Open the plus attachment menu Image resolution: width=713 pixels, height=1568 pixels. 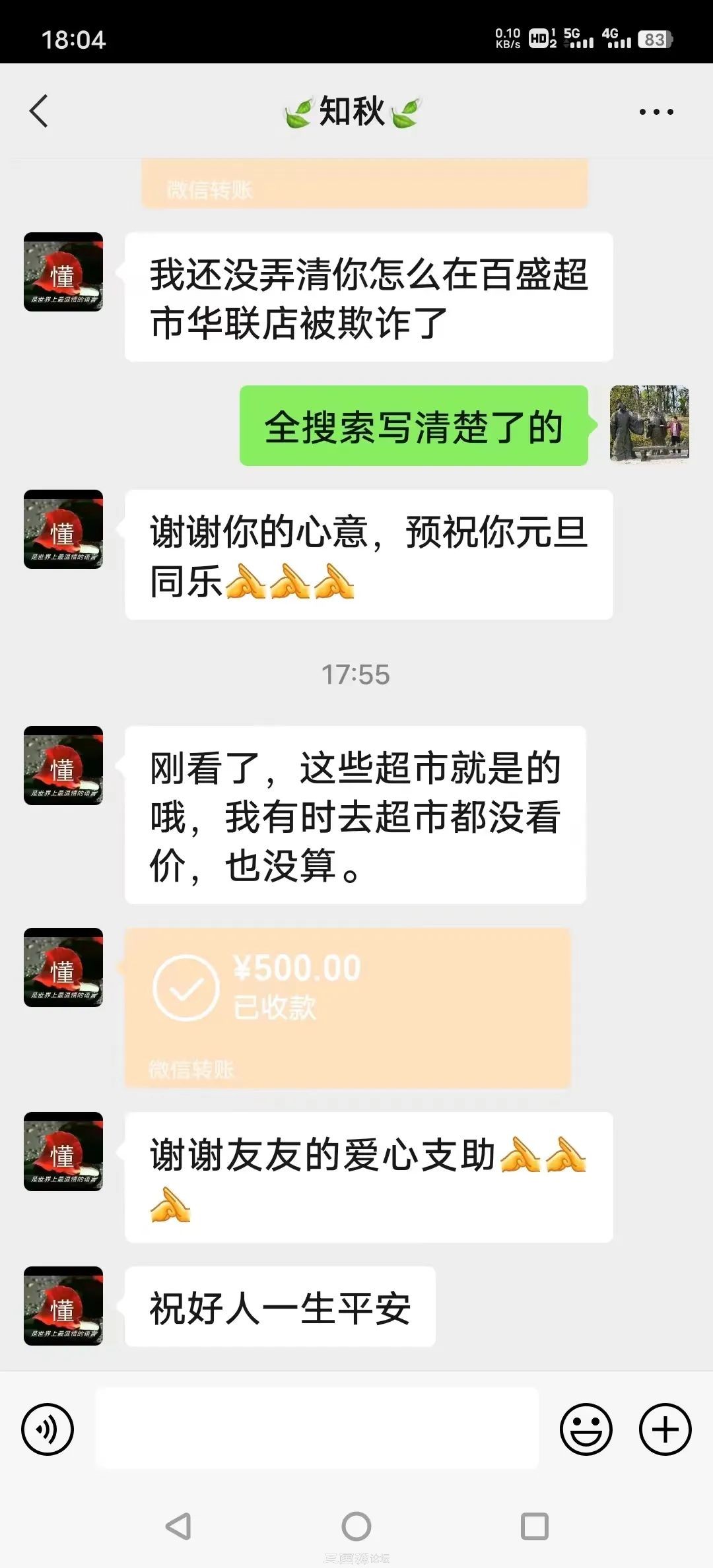tap(665, 1429)
